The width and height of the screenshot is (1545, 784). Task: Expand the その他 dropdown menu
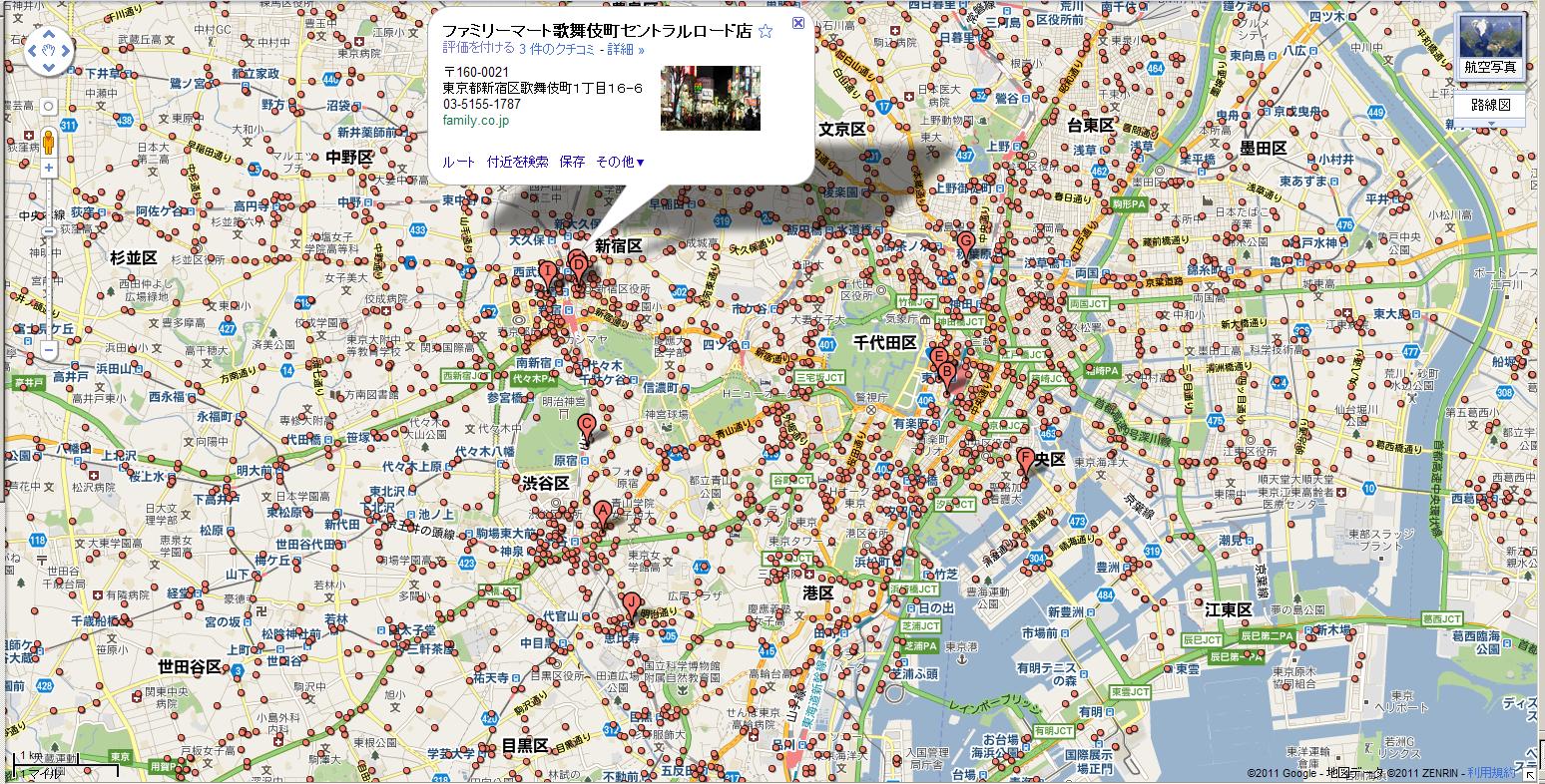click(620, 162)
